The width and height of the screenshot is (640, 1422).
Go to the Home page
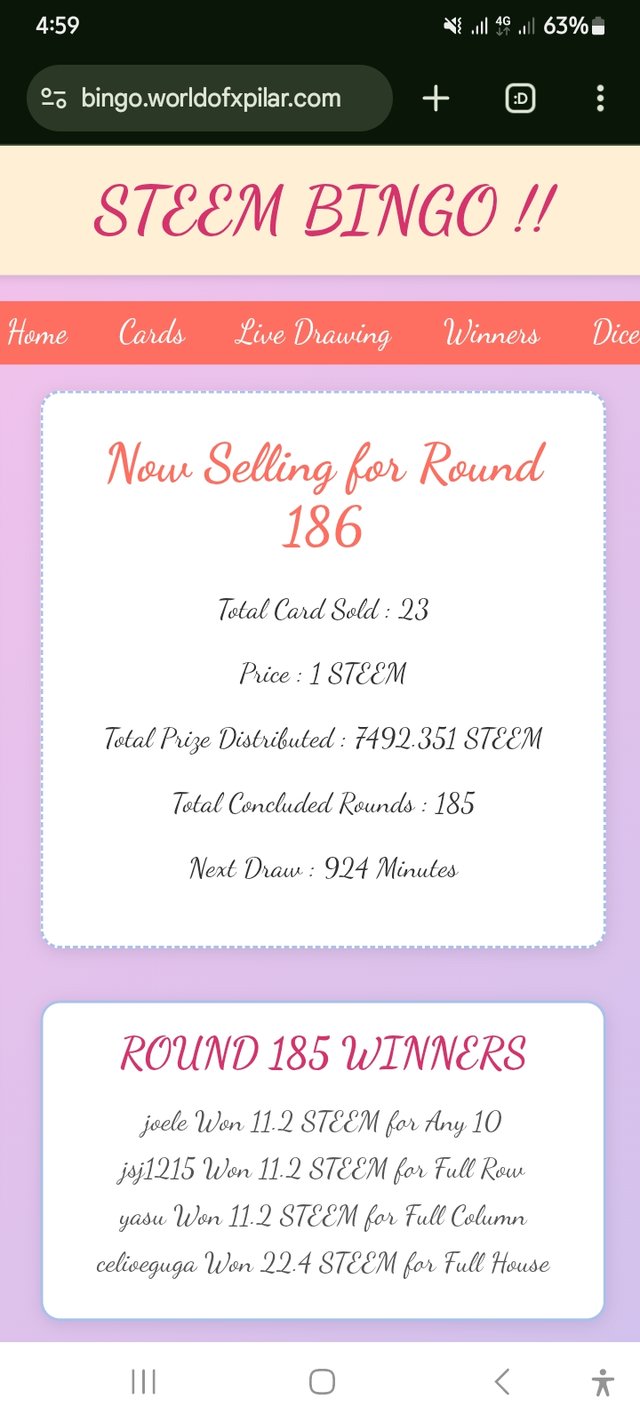[x=37, y=333]
